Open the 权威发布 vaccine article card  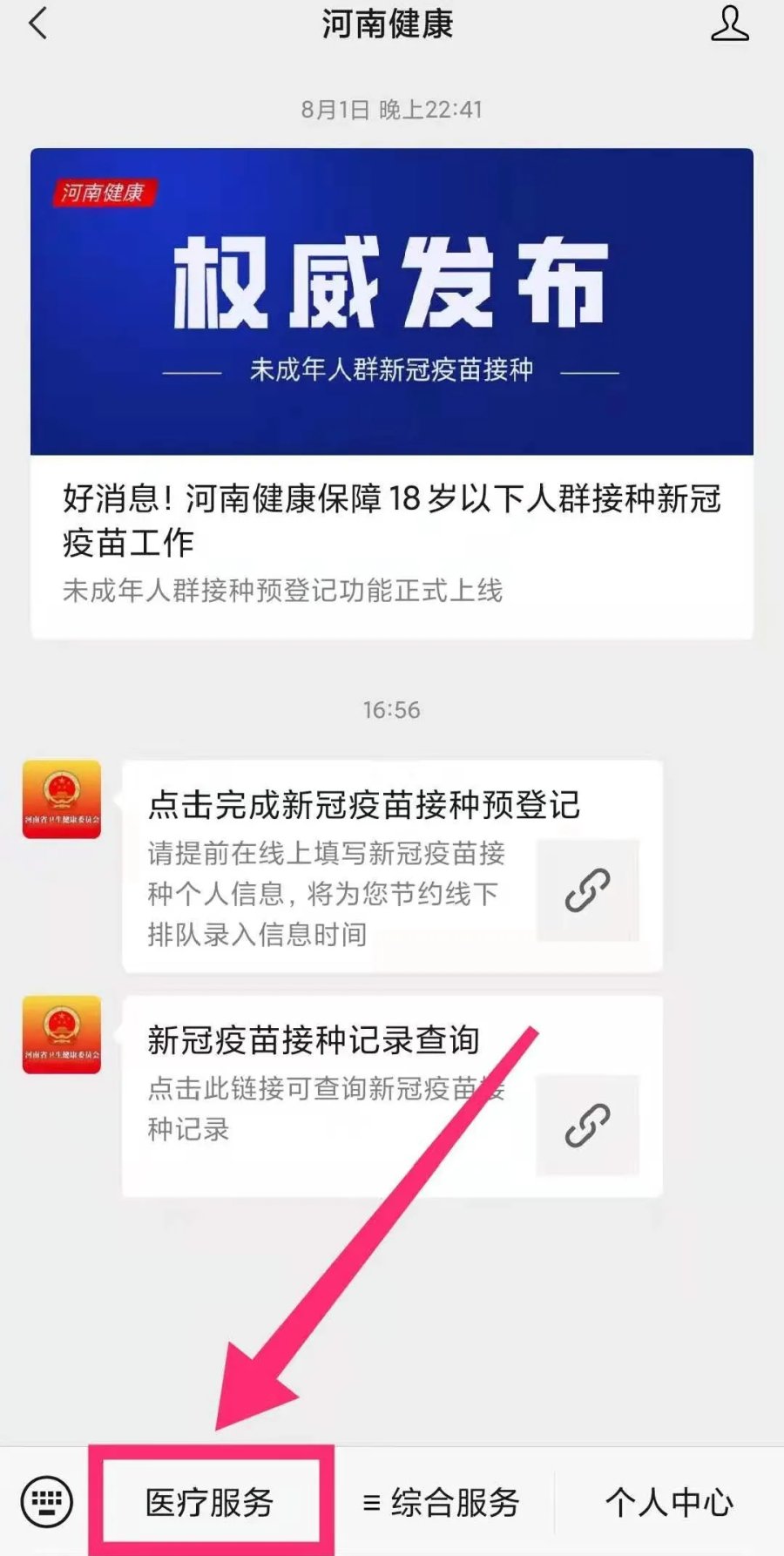391,392
